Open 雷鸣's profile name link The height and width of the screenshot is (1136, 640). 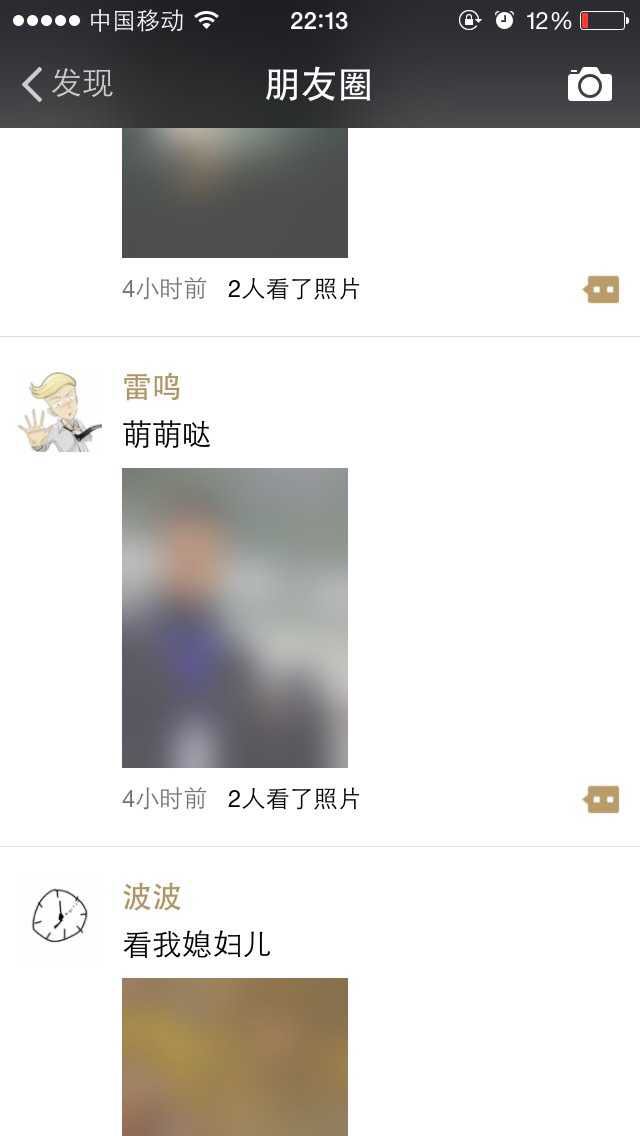pos(151,386)
